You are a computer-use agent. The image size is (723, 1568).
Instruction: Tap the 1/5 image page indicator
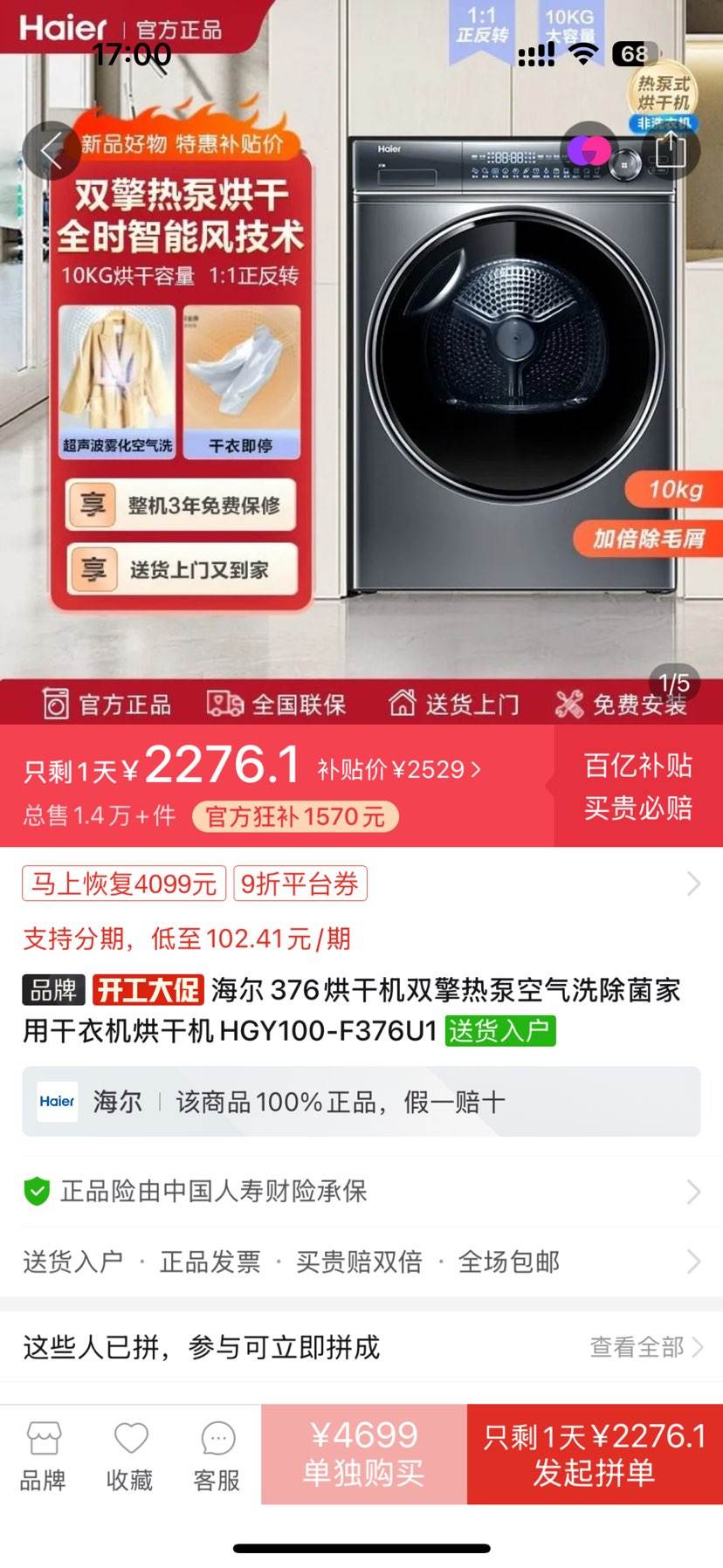click(x=674, y=684)
